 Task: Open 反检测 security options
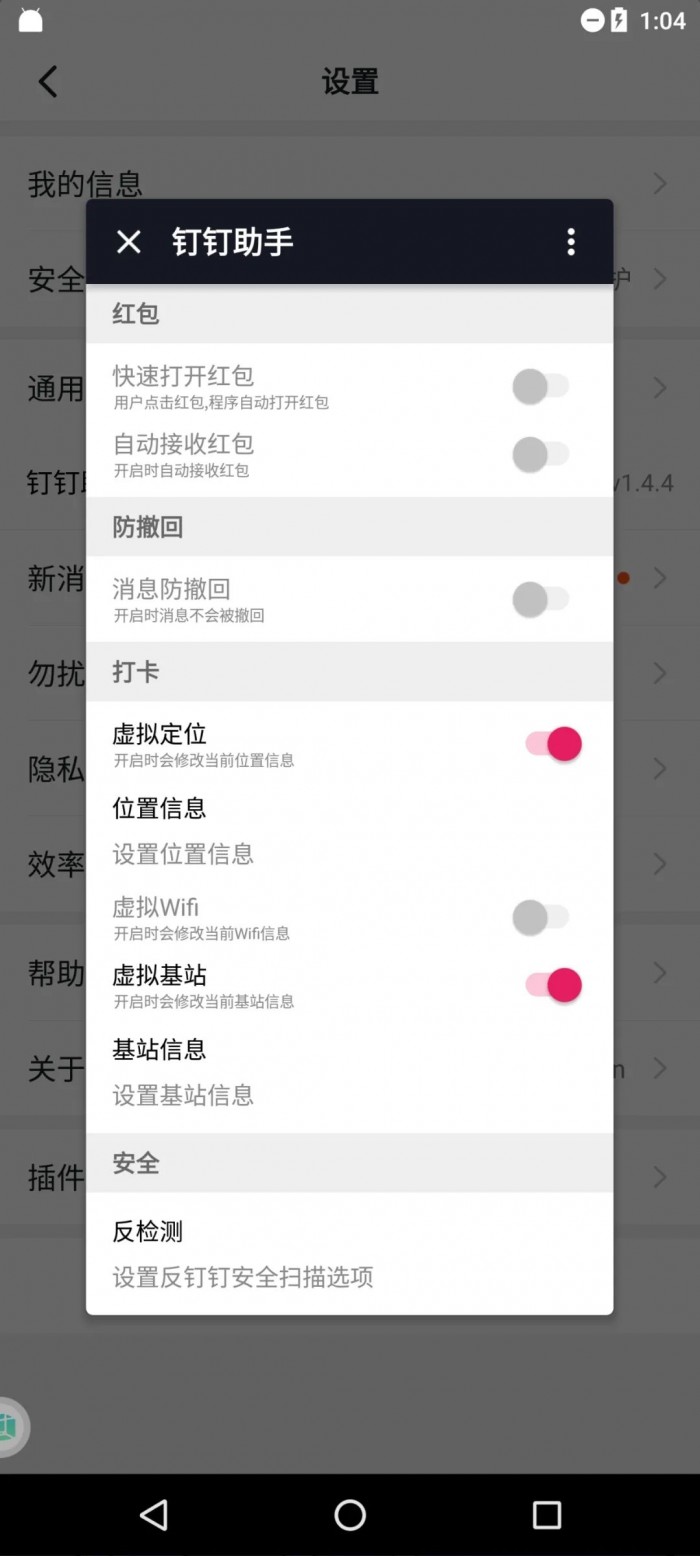[x=349, y=1253]
